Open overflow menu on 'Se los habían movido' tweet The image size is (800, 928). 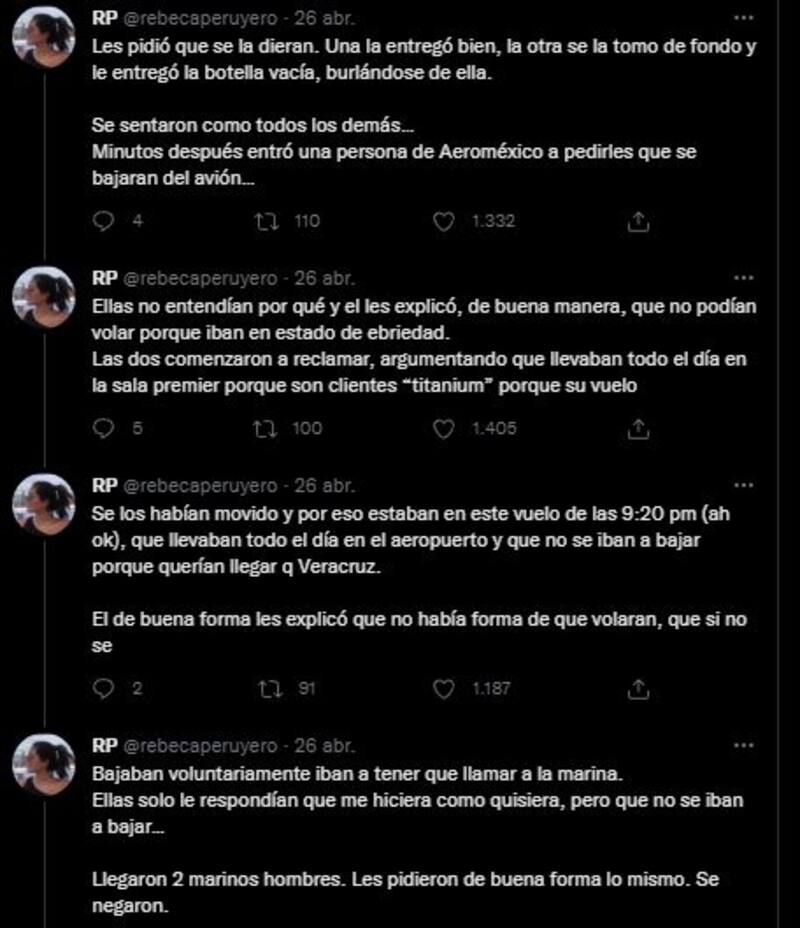point(742,485)
